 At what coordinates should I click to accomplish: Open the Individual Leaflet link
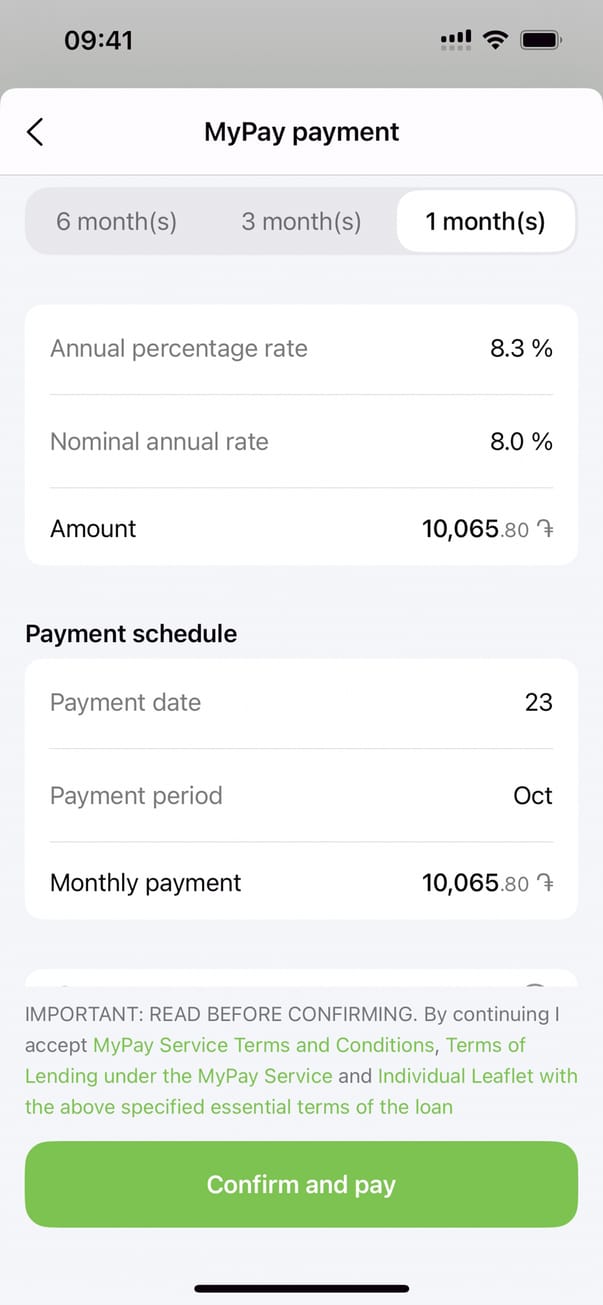click(x=477, y=1076)
